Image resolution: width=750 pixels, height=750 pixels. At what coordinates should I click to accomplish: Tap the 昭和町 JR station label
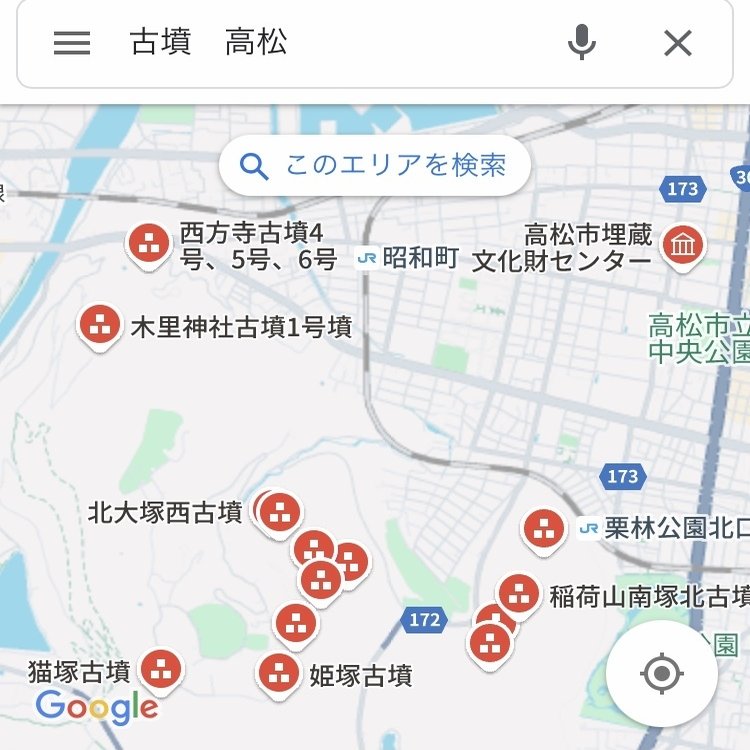coord(408,258)
